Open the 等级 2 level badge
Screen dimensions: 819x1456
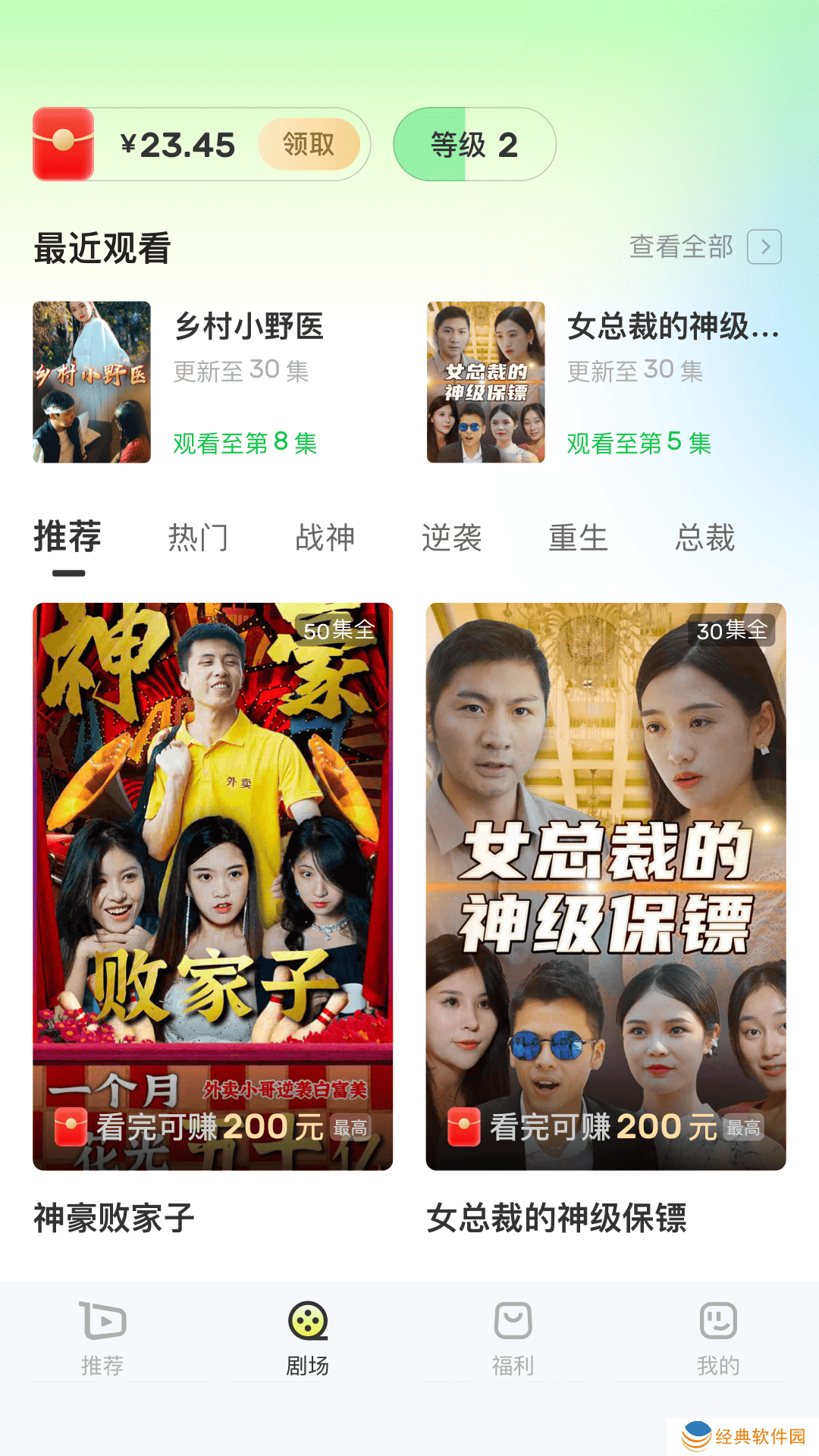pyautogui.click(x=474, y=144)
